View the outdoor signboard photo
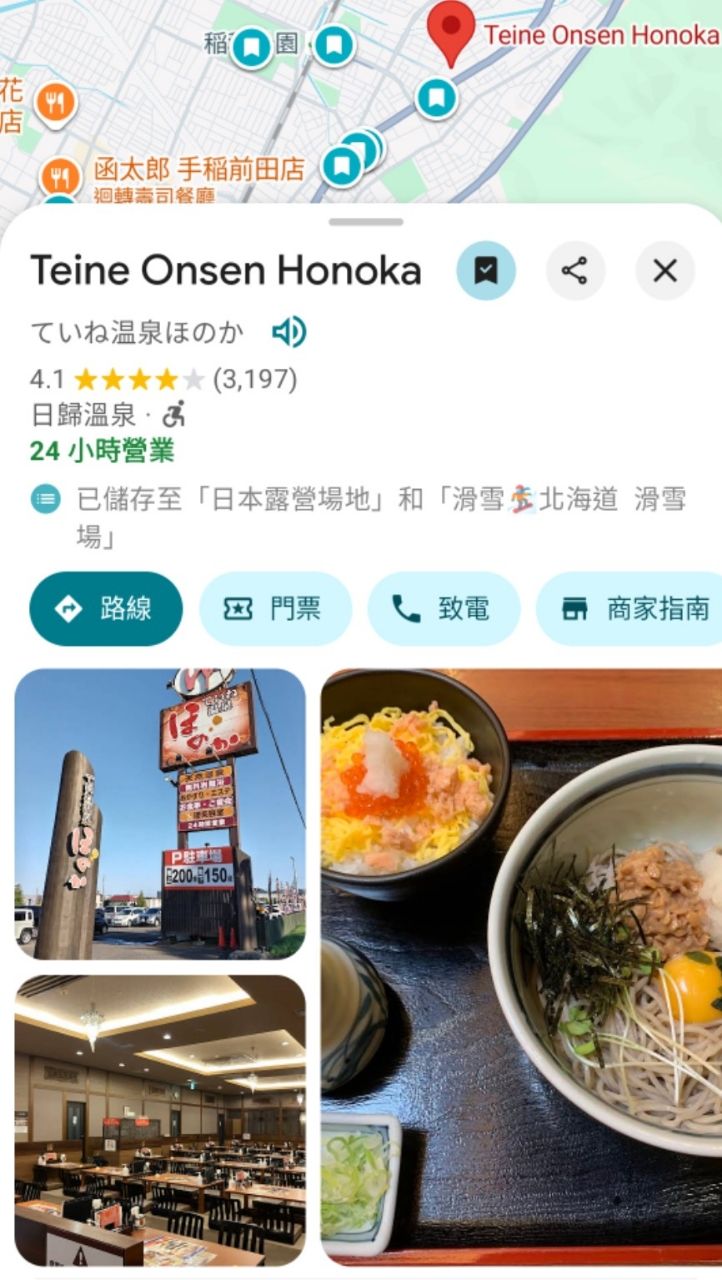 pyautogui.click(x=160, y=814)
